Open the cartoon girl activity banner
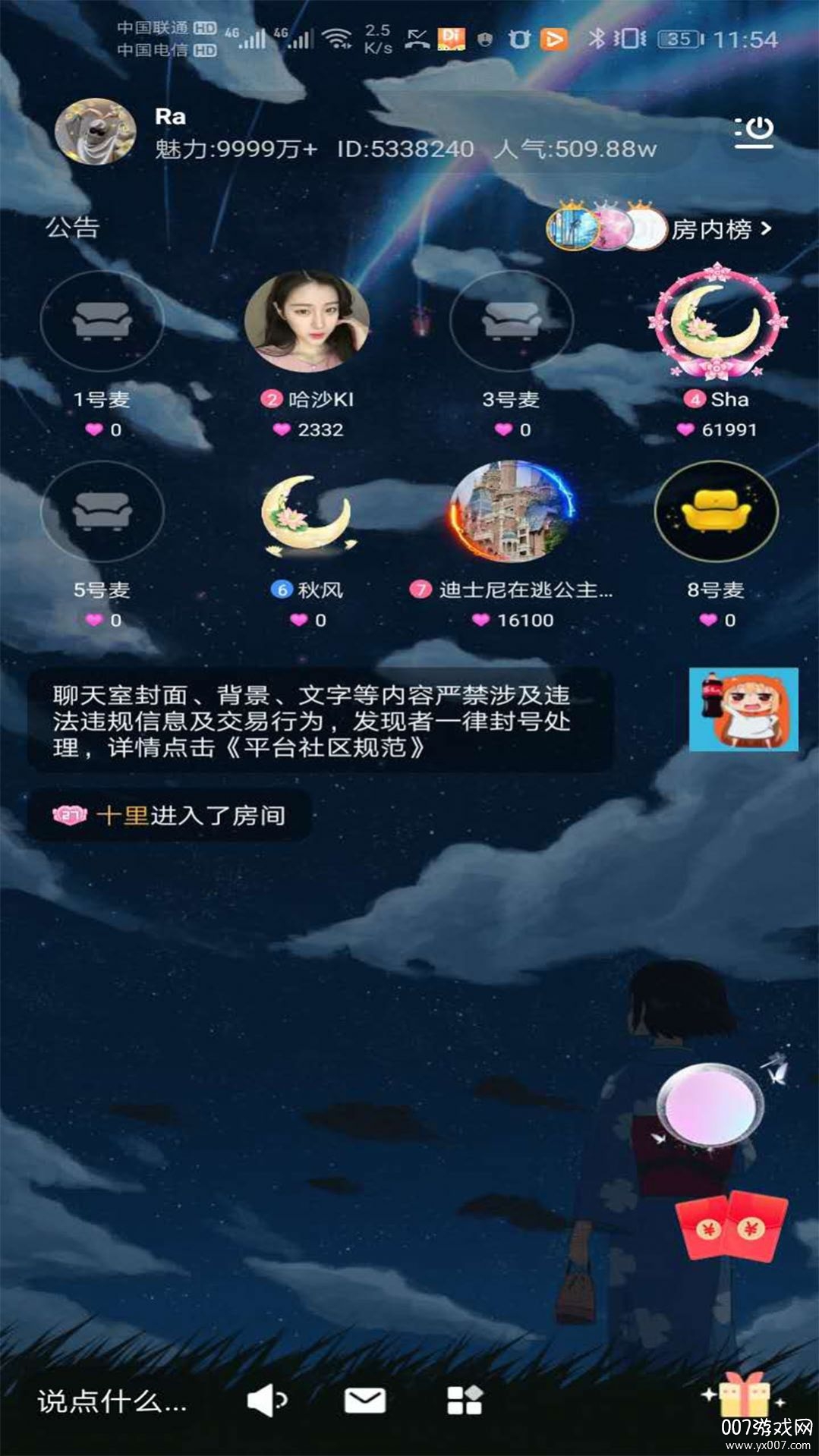Screen dimensions: 819x1456 (x=743, y=709)
